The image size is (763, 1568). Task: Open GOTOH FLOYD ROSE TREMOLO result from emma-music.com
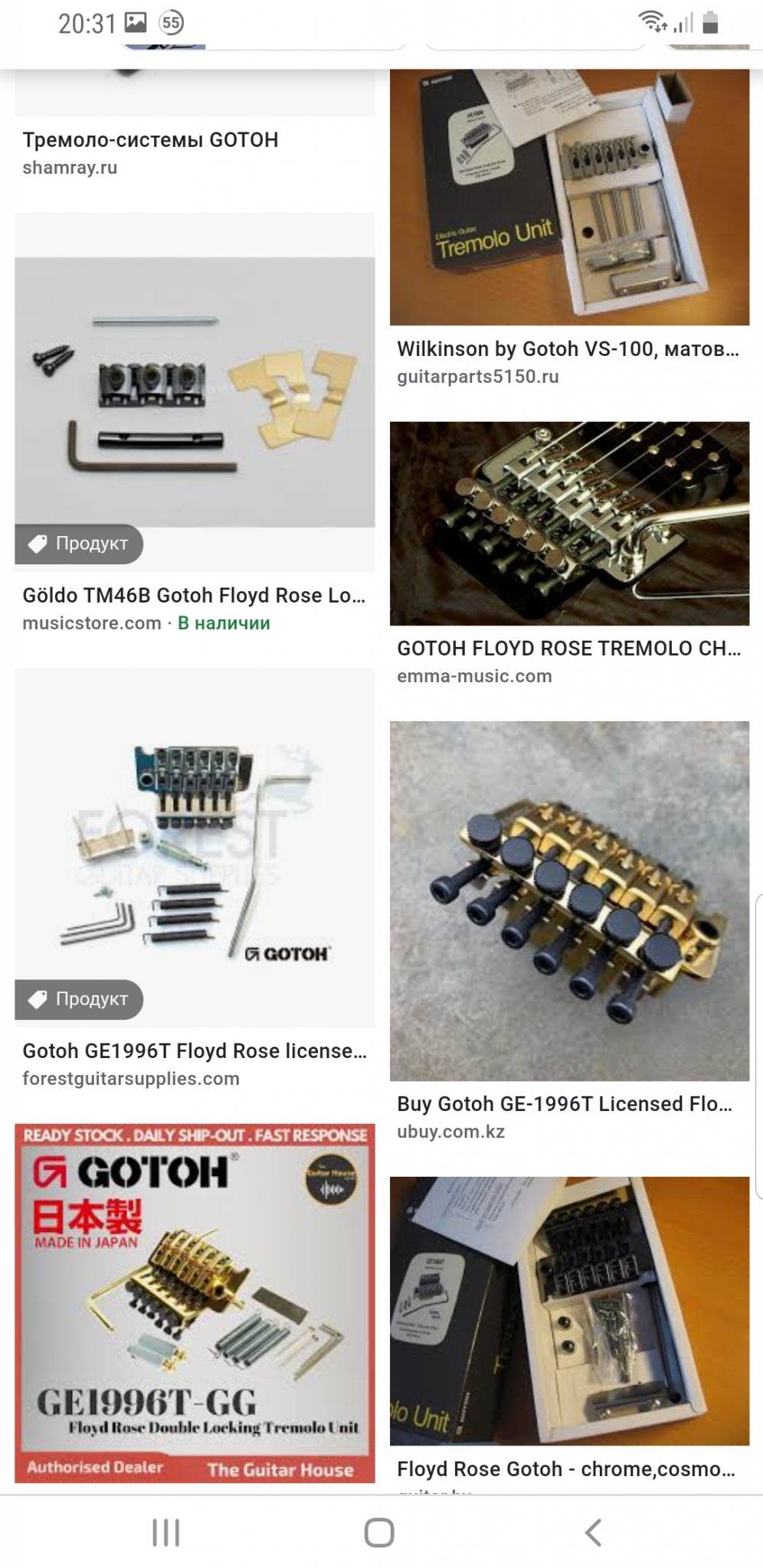click(x=568, y=648)
